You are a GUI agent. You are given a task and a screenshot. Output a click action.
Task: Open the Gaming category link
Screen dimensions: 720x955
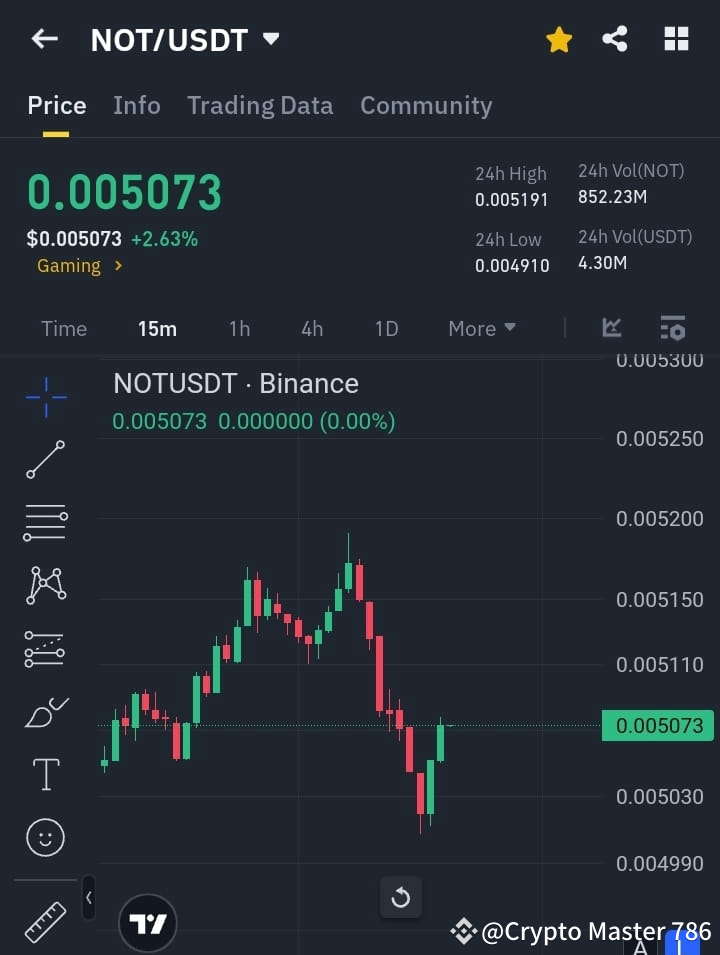(x=70, y=266)
